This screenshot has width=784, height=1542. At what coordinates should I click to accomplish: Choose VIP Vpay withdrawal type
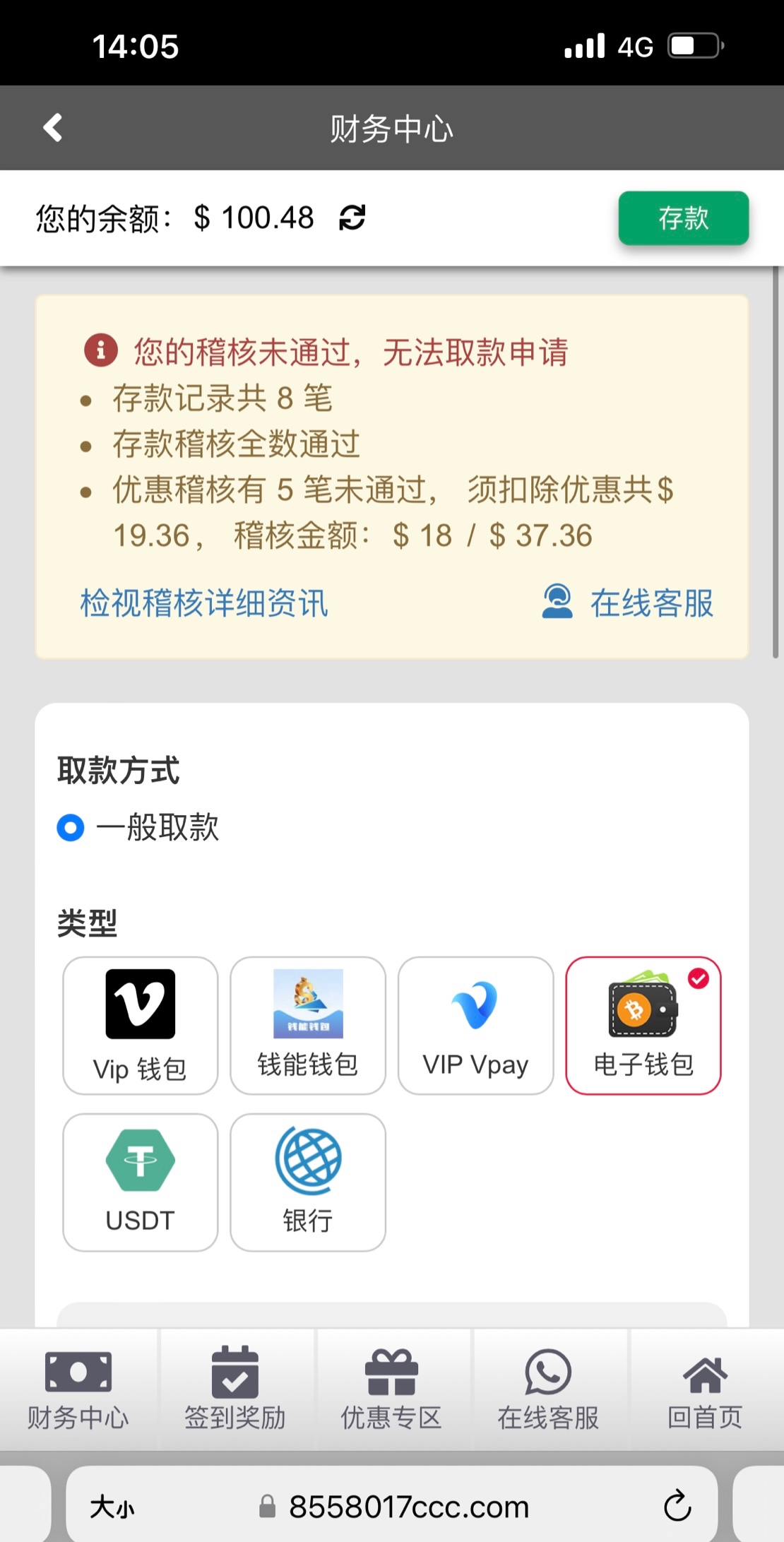(x=475, y=1025)
